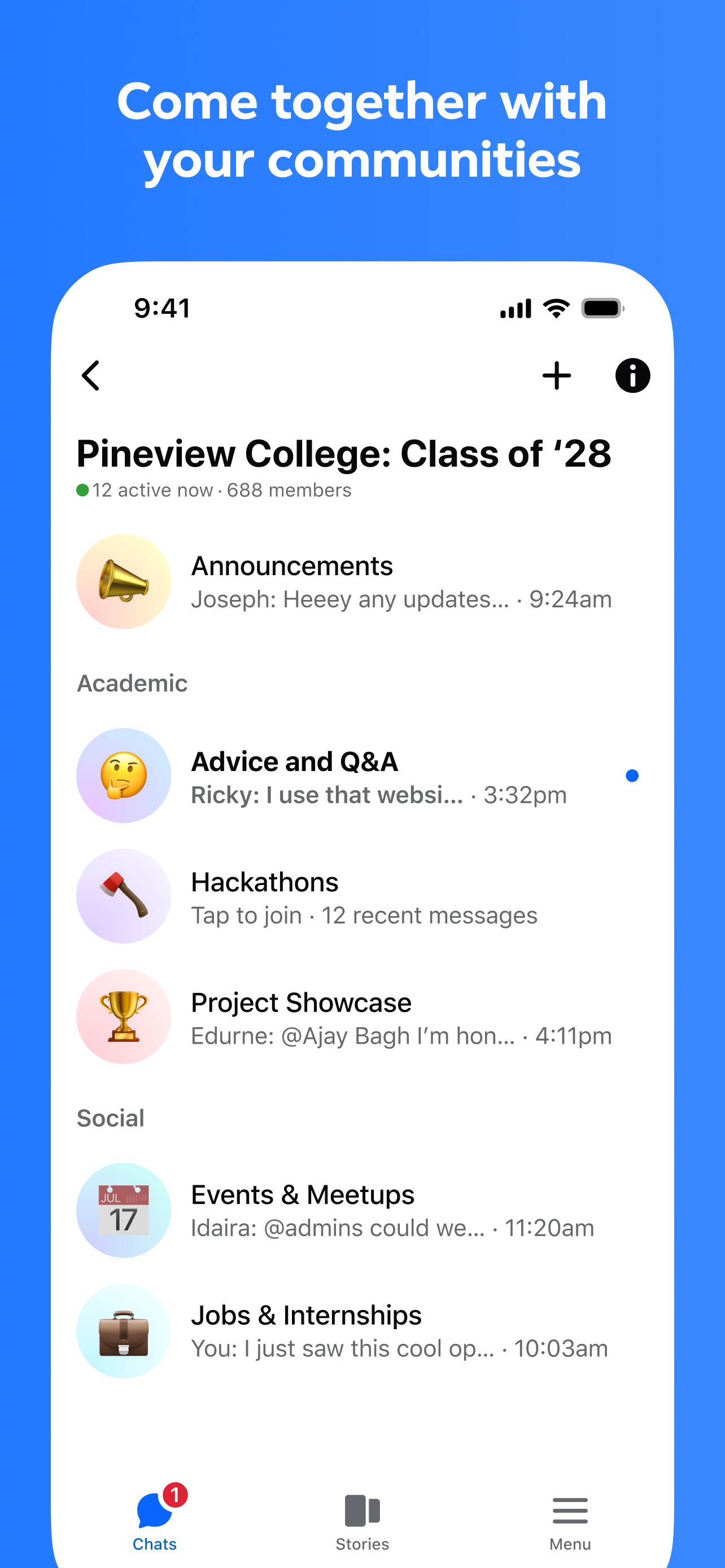Click the Pineview College: Class of '28 title
This screenshot has height=1568, width=725.
344,453
